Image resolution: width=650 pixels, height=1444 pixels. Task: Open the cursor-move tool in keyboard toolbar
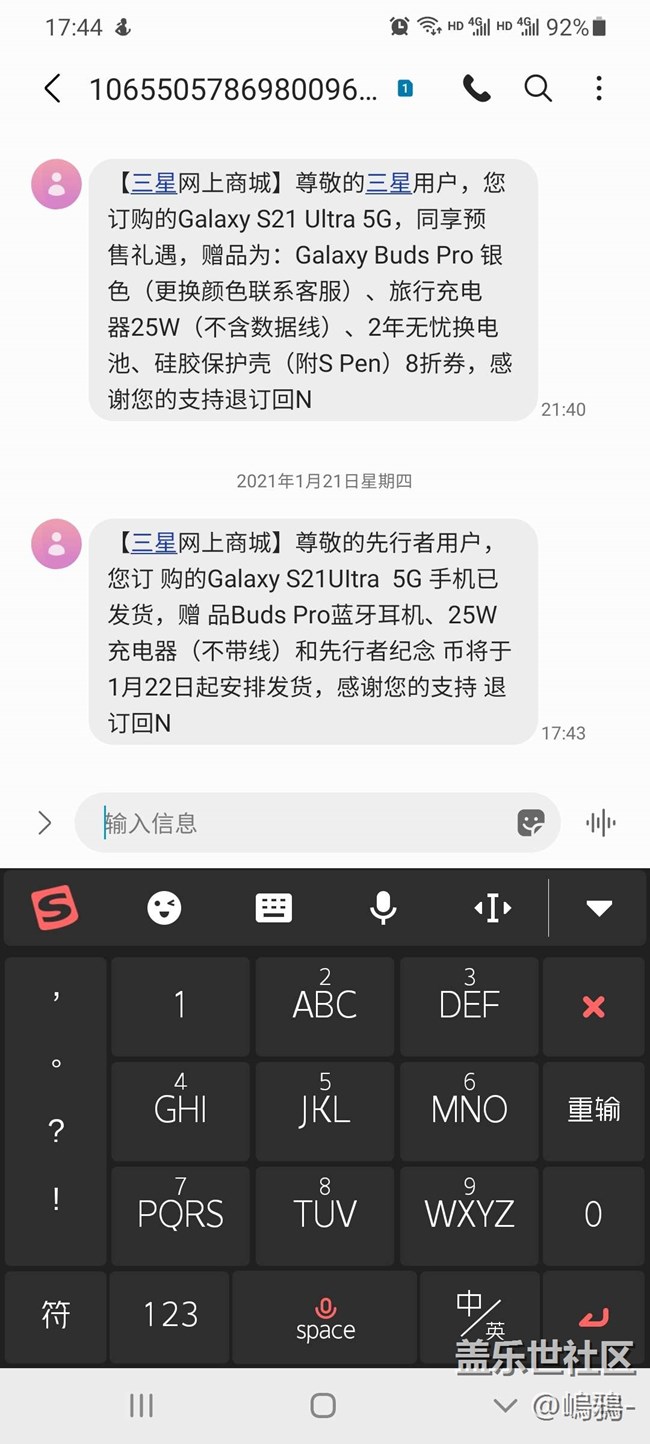(492, 908)
